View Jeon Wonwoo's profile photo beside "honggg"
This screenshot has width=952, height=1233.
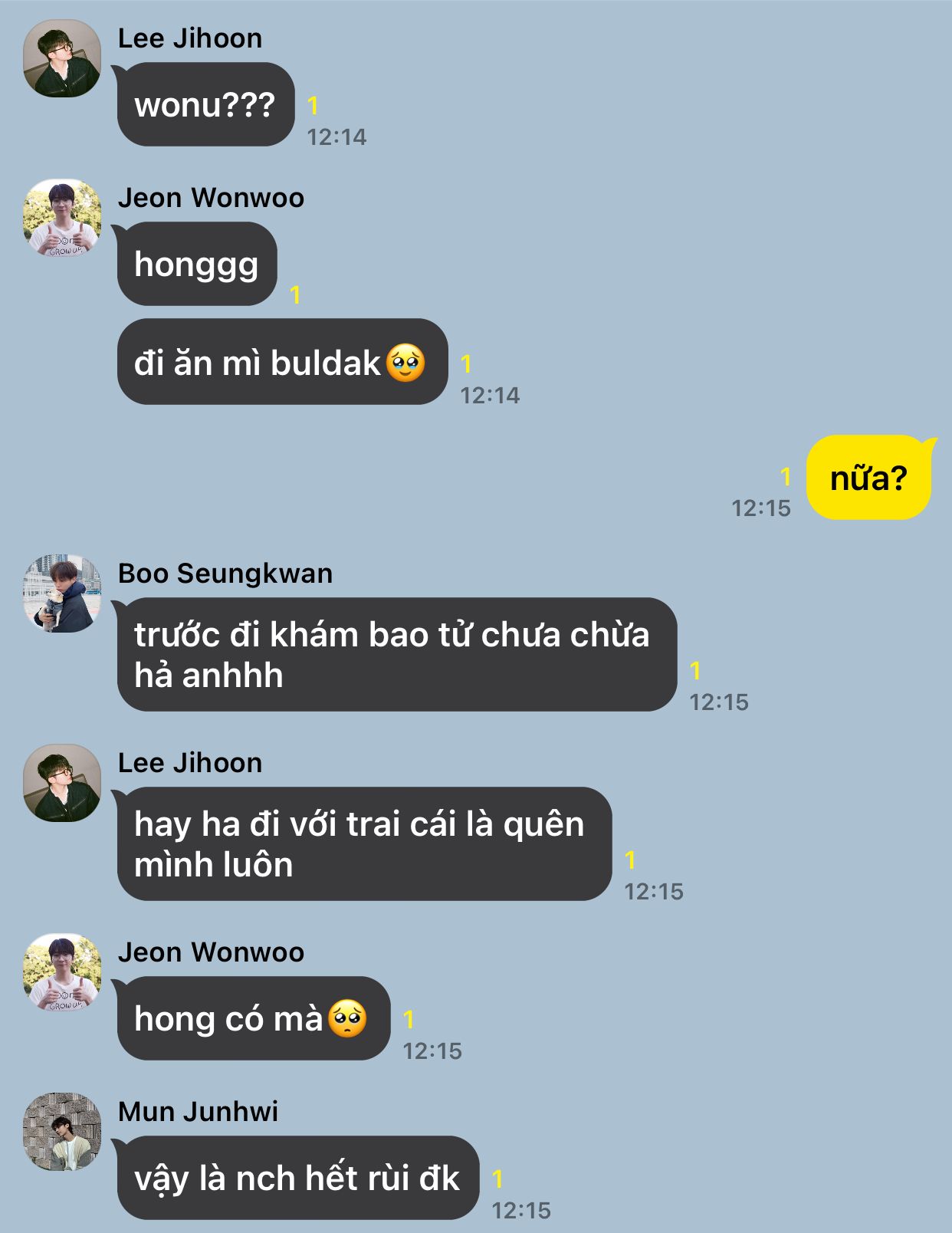click(x=62, y=219)
